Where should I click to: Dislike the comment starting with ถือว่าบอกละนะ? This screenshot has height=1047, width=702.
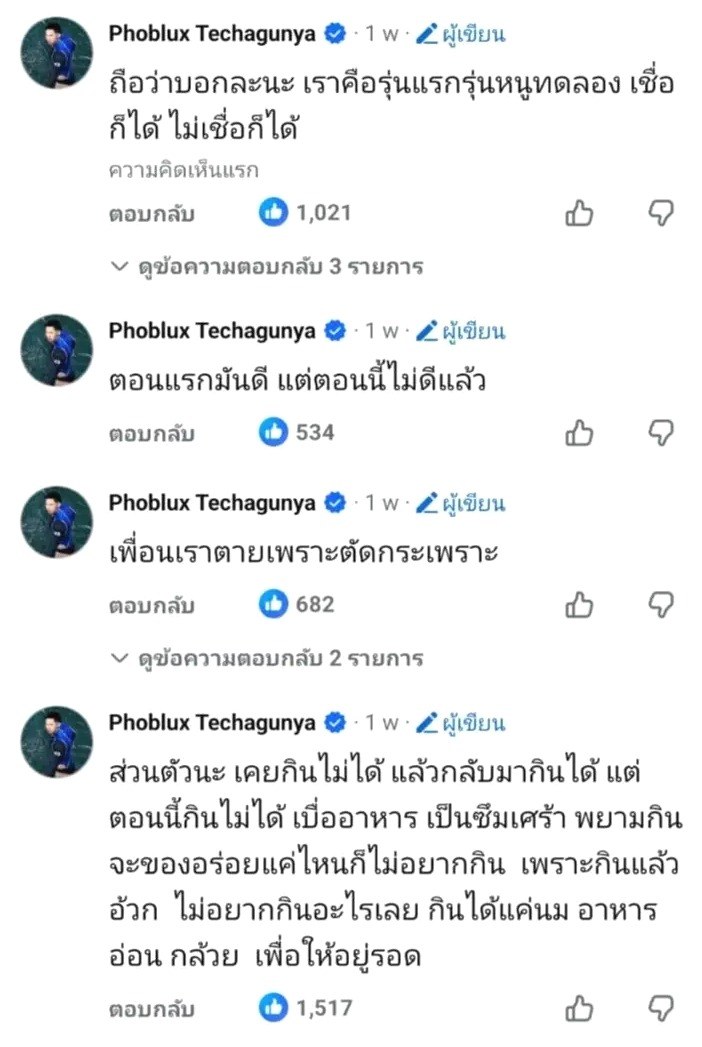click(x=661, y=213)
